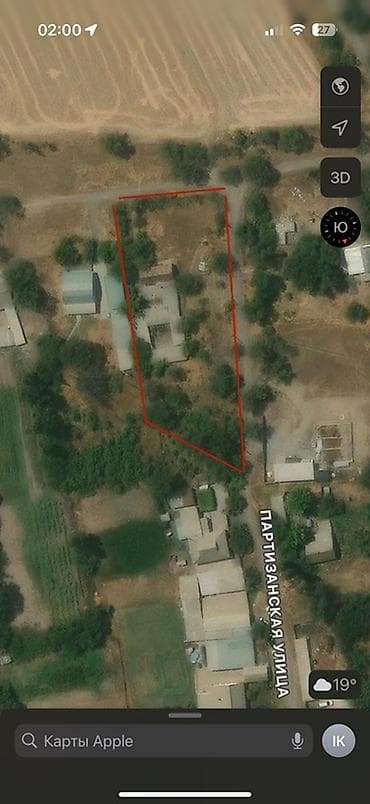The image size is (370, 804).
Task: Open the weather 19° badge
Action: coord(335,685)
